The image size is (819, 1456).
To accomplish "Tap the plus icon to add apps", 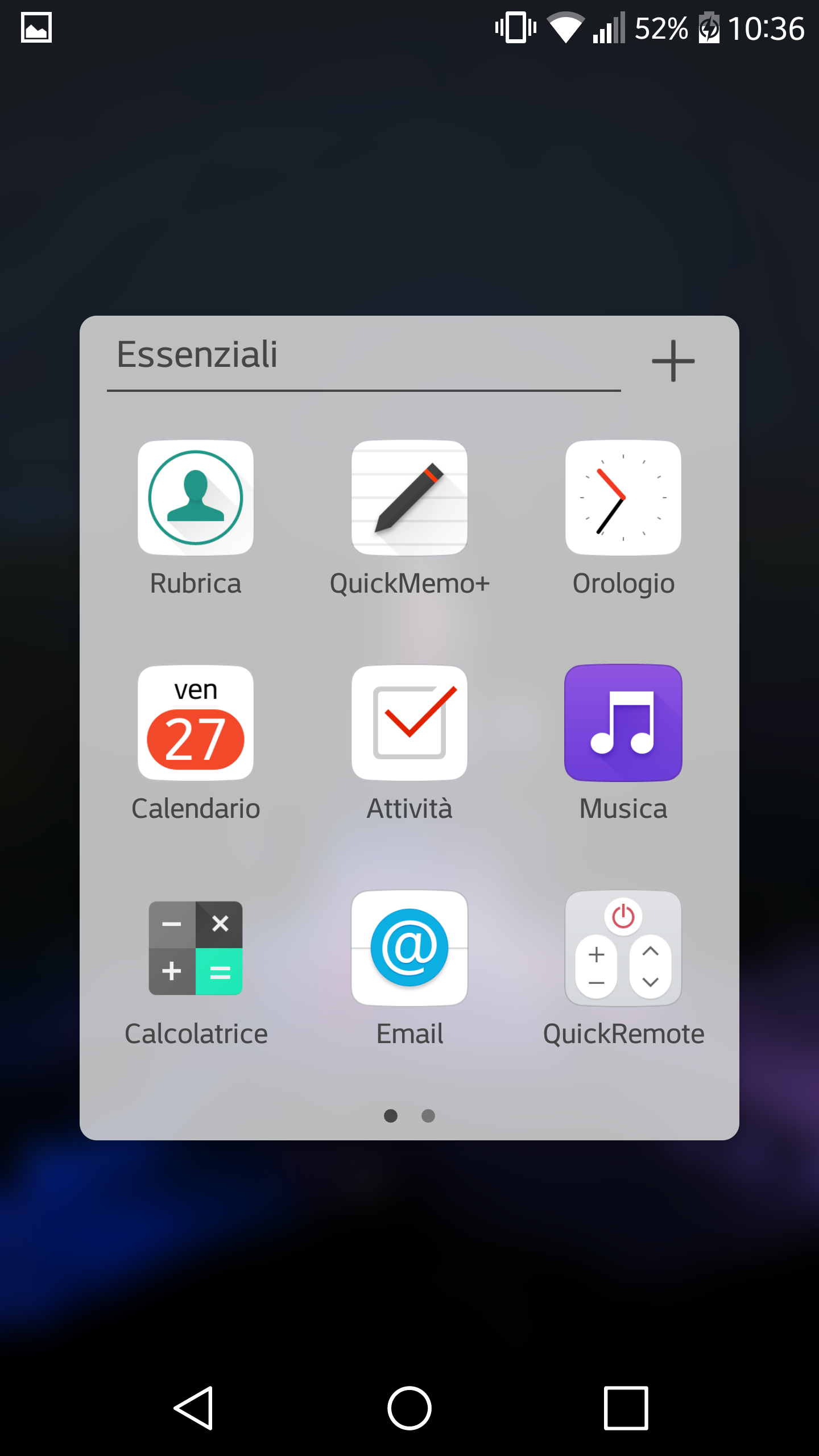I will pos(673,361).
